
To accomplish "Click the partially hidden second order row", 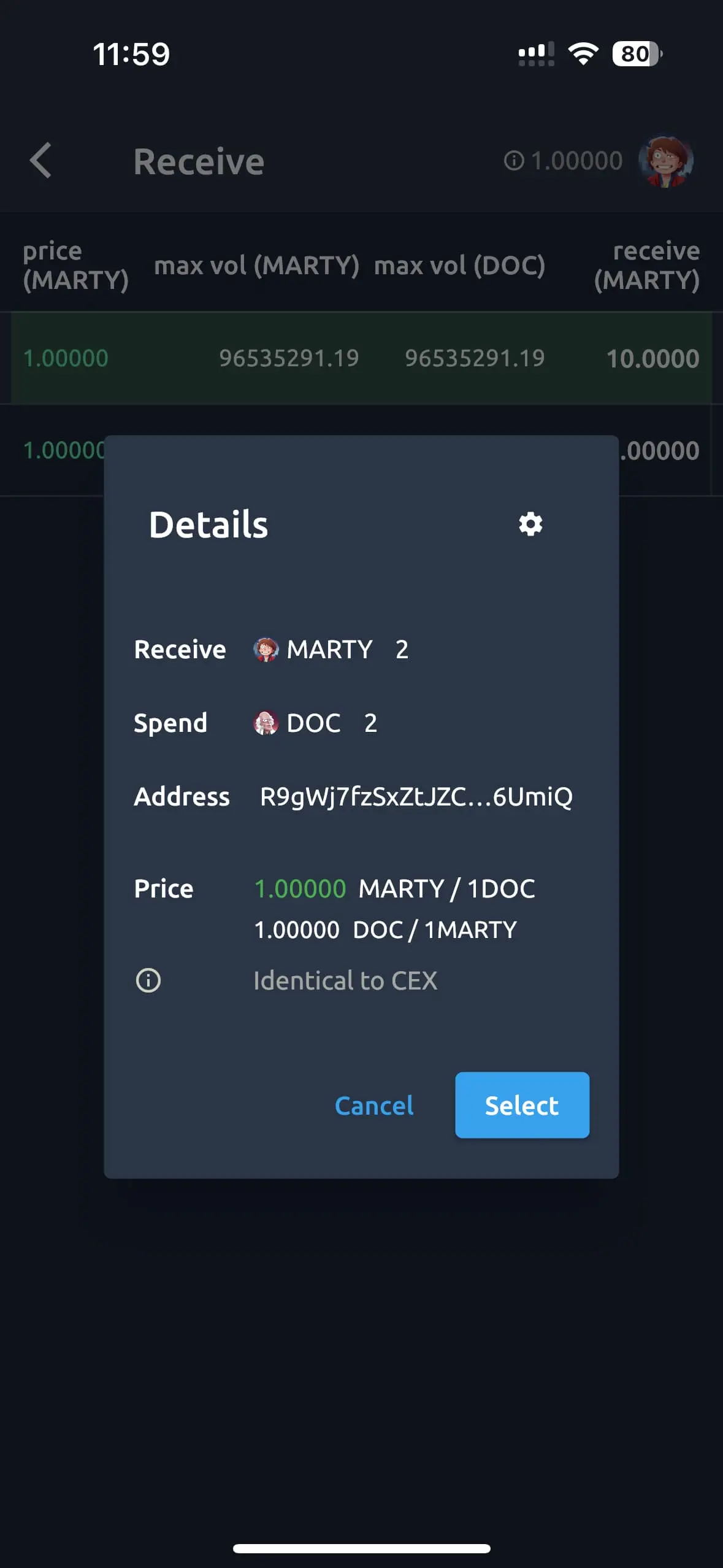I will pyautogui.click(x=61, y=451).
